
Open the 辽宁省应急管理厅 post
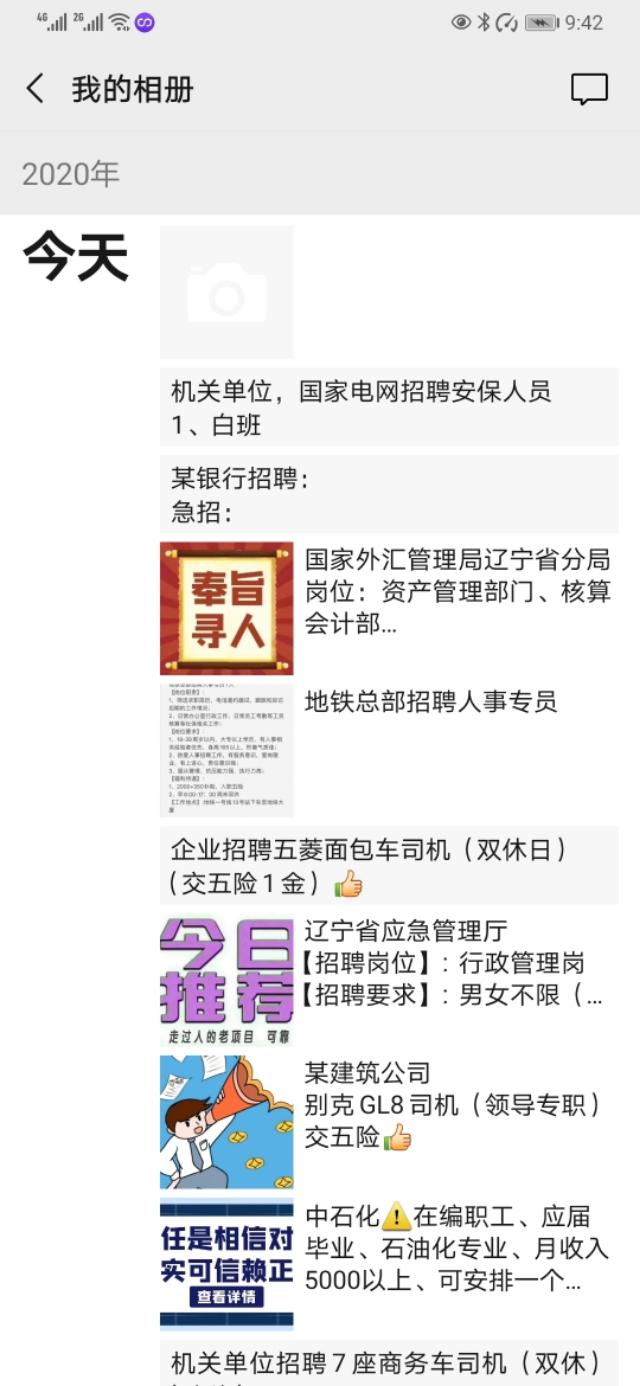tap(389, 981)
